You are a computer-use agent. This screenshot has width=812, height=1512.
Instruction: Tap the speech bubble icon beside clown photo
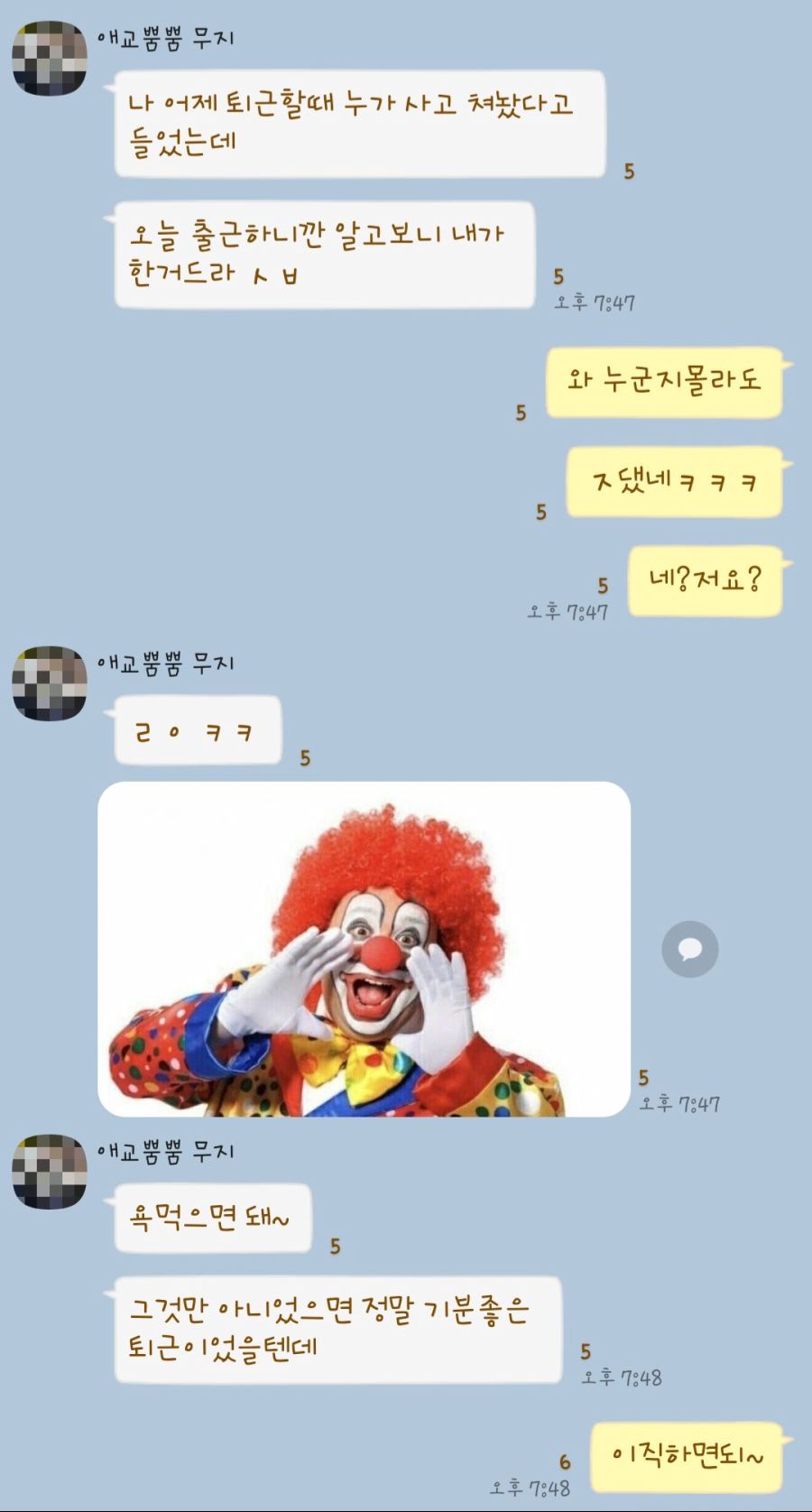click(x=690, y=950)
